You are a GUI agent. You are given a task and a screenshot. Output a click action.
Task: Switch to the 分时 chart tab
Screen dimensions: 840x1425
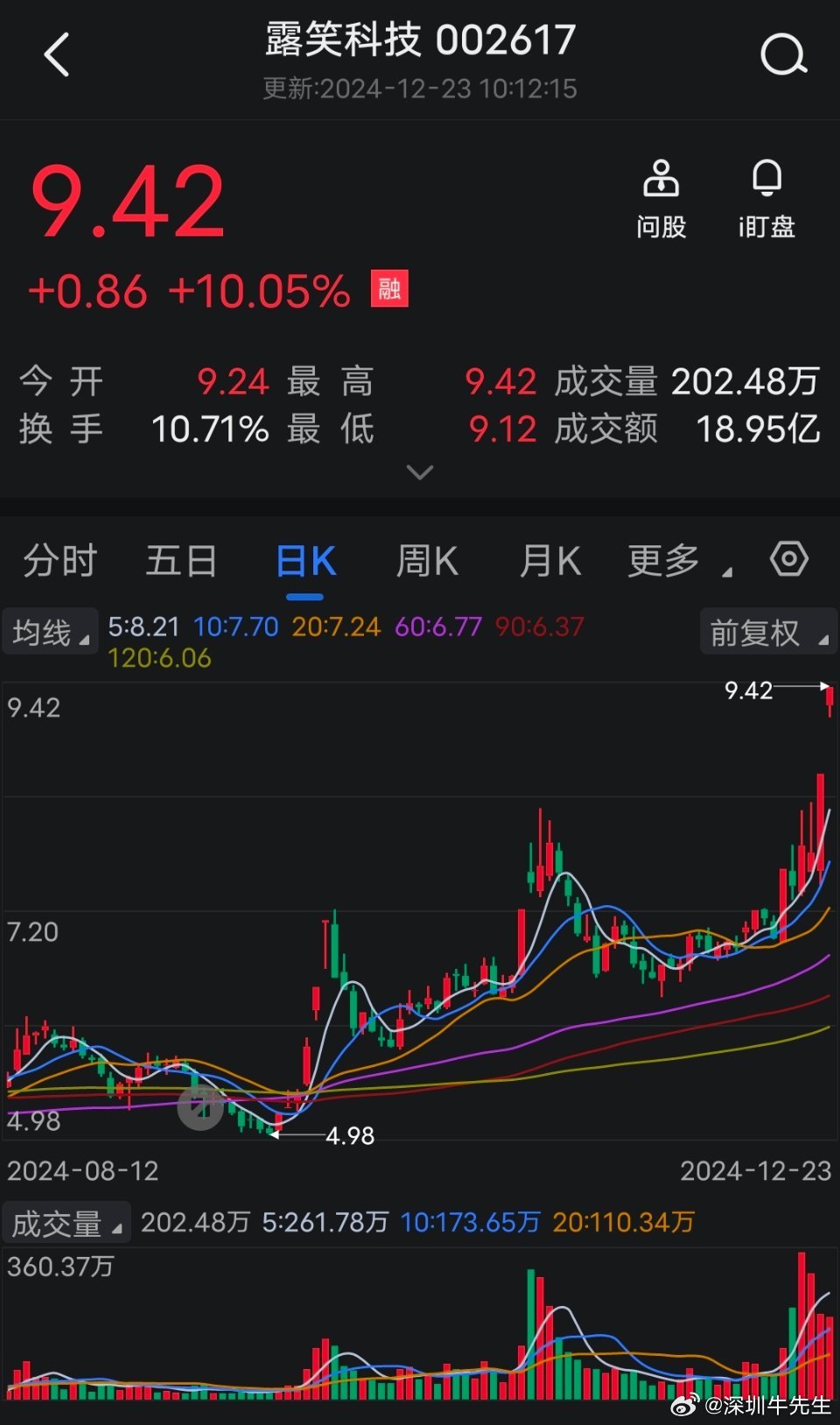tap(59, 561)
